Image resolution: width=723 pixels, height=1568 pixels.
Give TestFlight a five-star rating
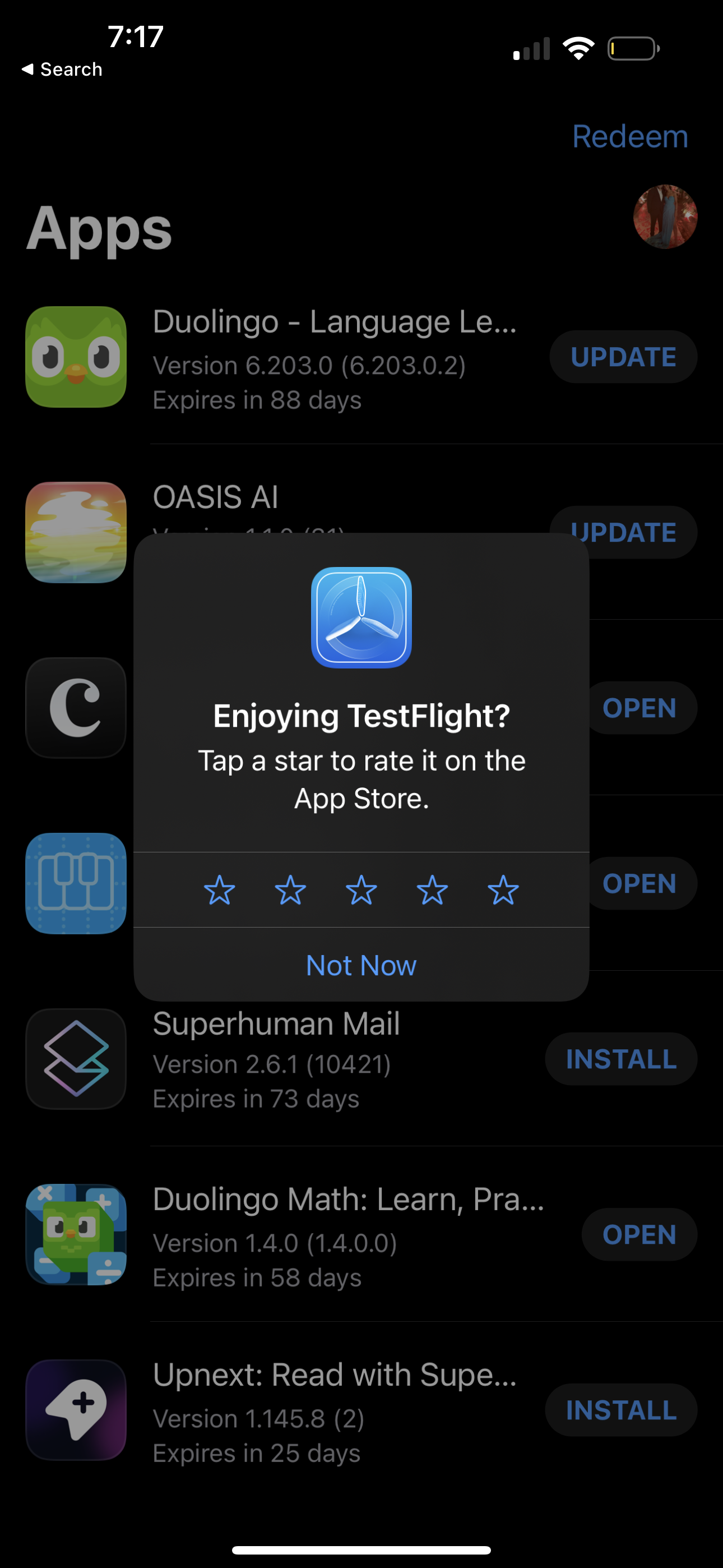(x=502, y=891)
